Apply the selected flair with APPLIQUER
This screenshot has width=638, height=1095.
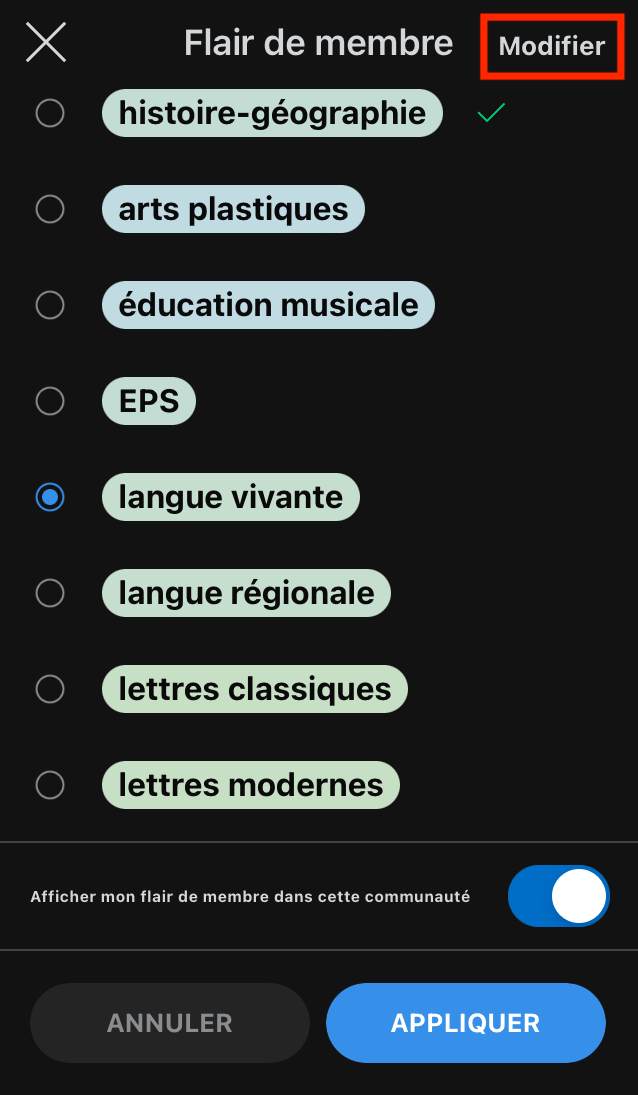[466, 1023]
